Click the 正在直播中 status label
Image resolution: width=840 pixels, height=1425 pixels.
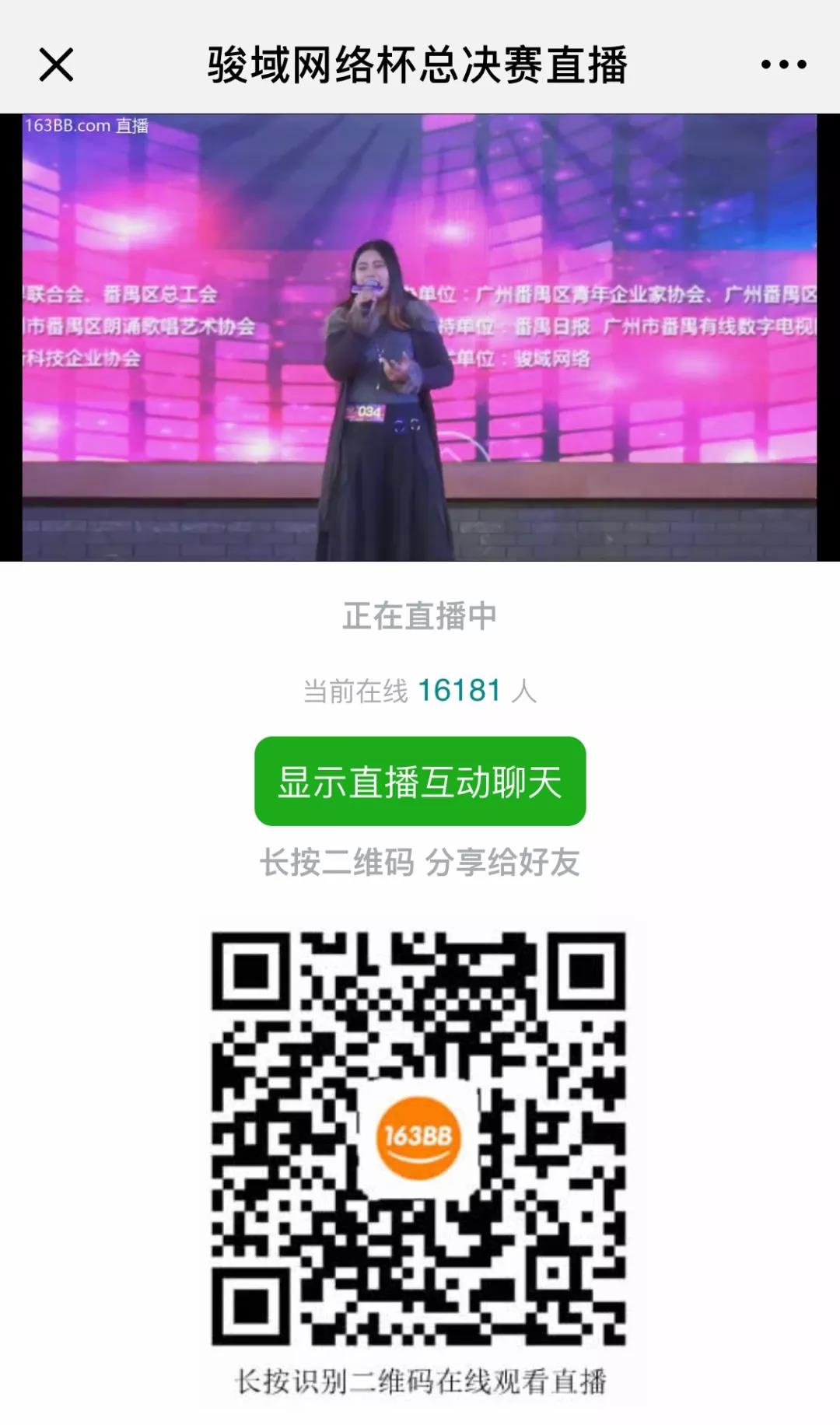click(x=420, y=614)
